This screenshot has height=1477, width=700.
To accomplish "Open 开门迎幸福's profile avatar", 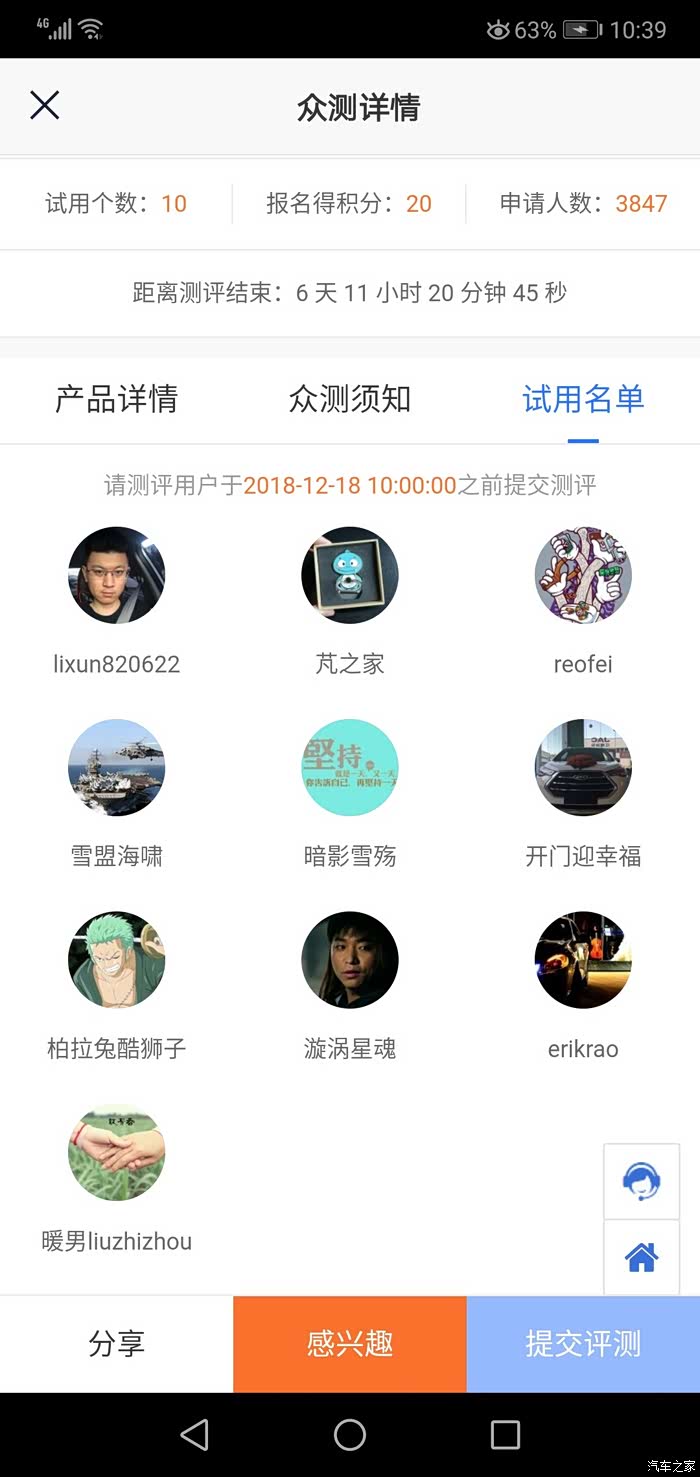I will 583,768.
